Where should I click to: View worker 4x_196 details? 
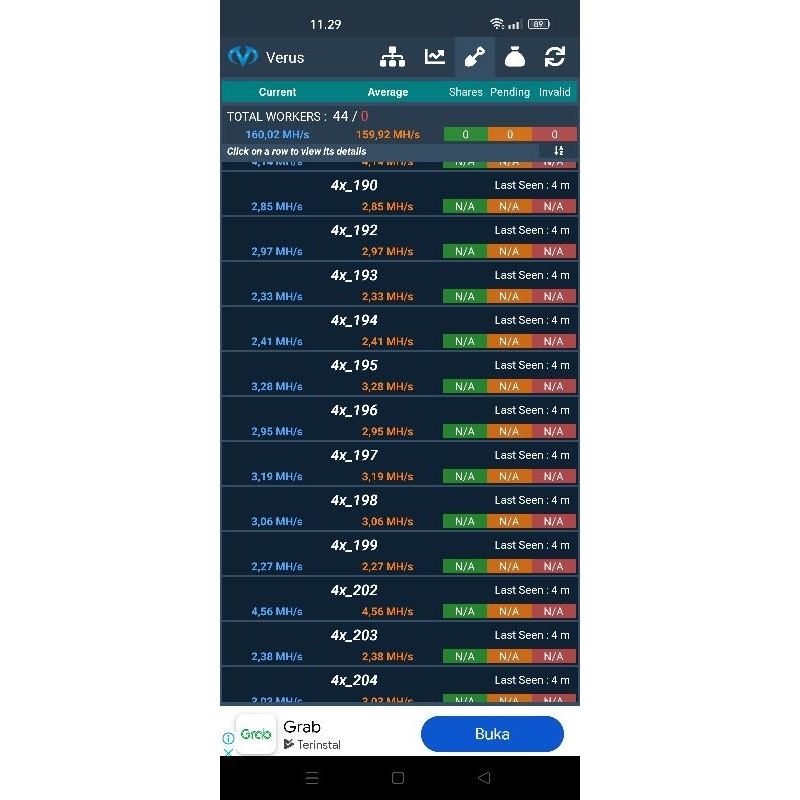(354, 411)
